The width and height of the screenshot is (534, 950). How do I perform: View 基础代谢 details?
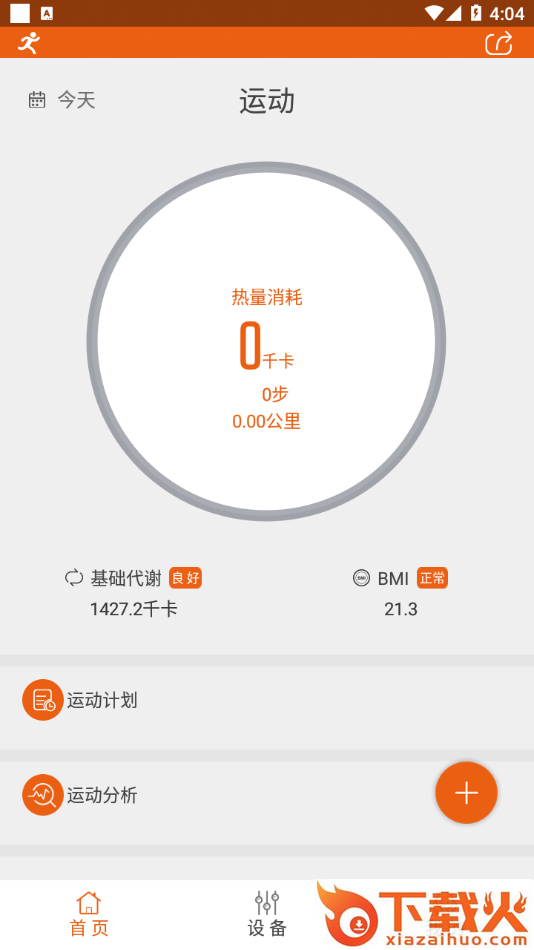coord(133,593)
